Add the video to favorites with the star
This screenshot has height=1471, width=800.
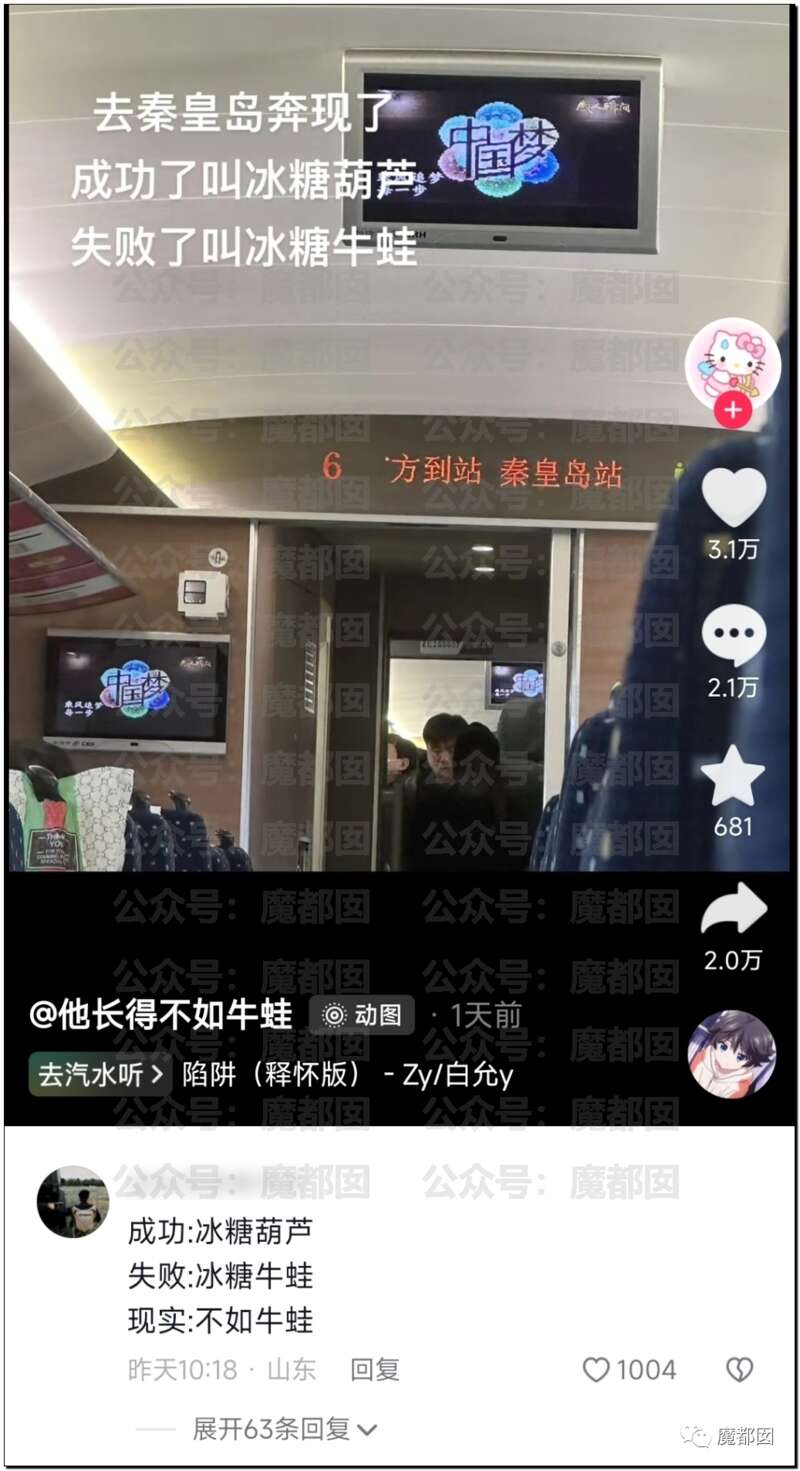(733, 777)
